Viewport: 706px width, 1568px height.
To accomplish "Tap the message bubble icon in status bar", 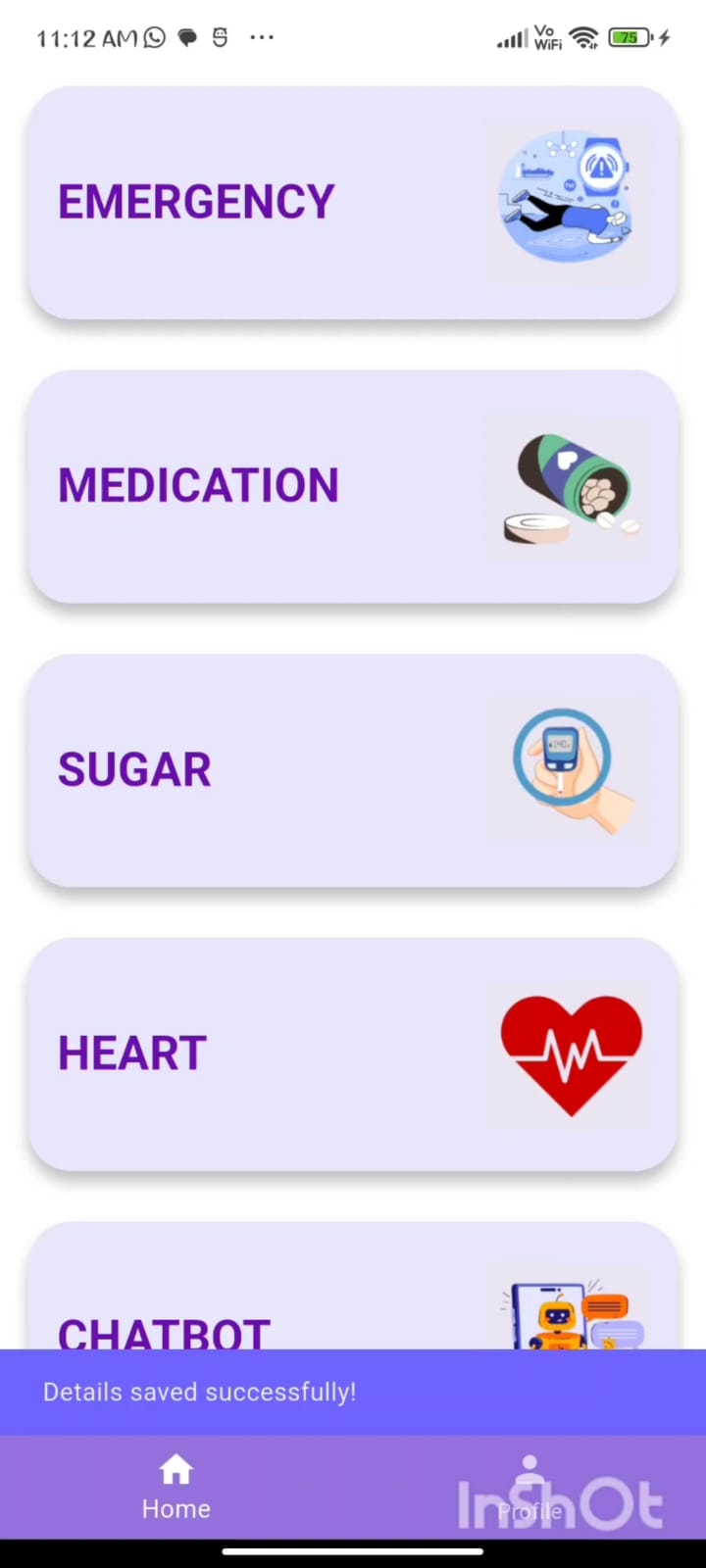I will (187, 37).
